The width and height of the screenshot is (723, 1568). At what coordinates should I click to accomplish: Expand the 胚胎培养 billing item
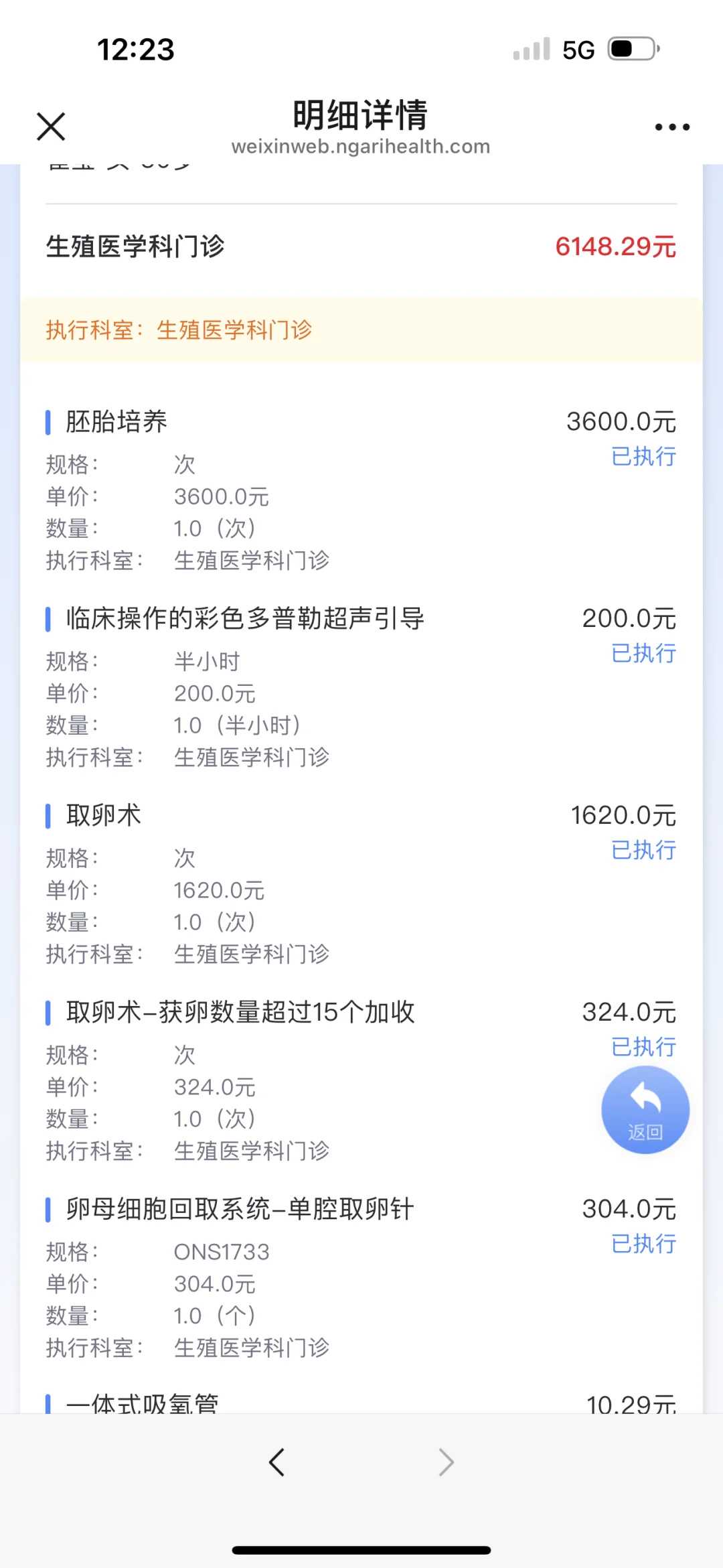point(116,422)
